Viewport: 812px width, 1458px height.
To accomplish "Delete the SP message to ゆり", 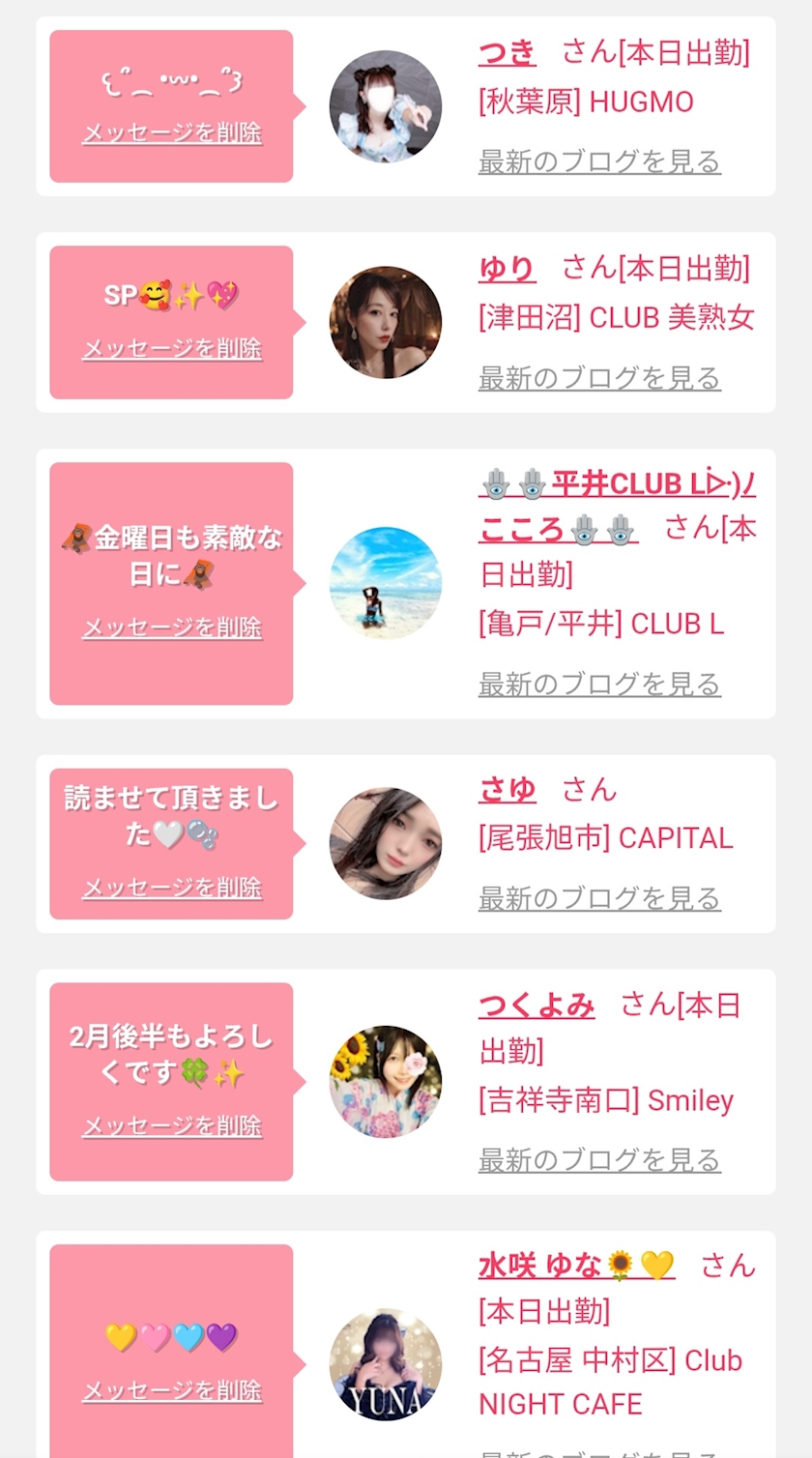I will (x=172, y=349).
